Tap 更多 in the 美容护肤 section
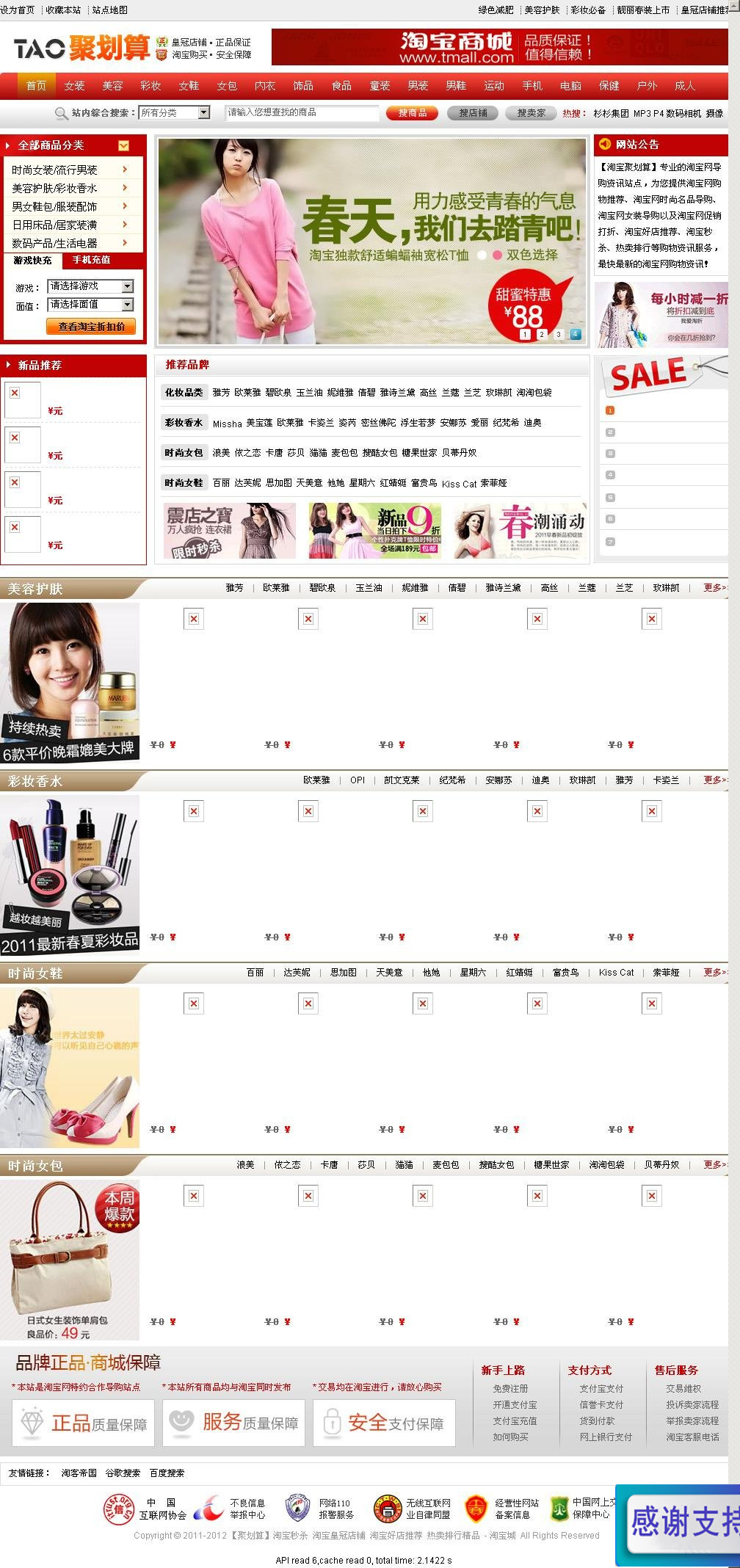The image size is (740, 1568). point(714,588)
